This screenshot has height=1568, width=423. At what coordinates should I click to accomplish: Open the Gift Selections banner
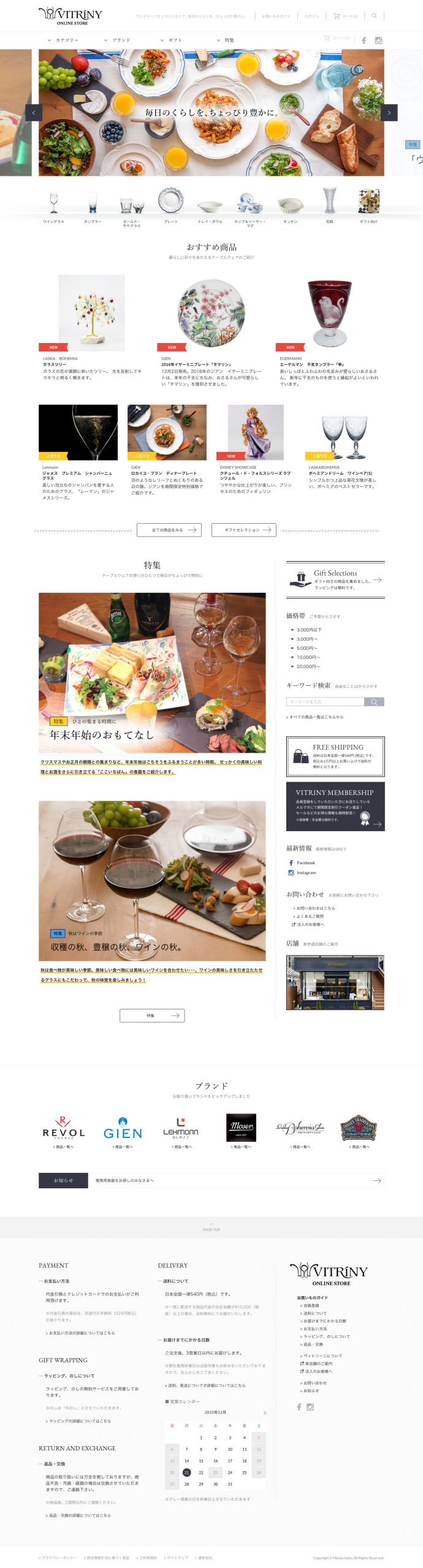pos(335,579)
